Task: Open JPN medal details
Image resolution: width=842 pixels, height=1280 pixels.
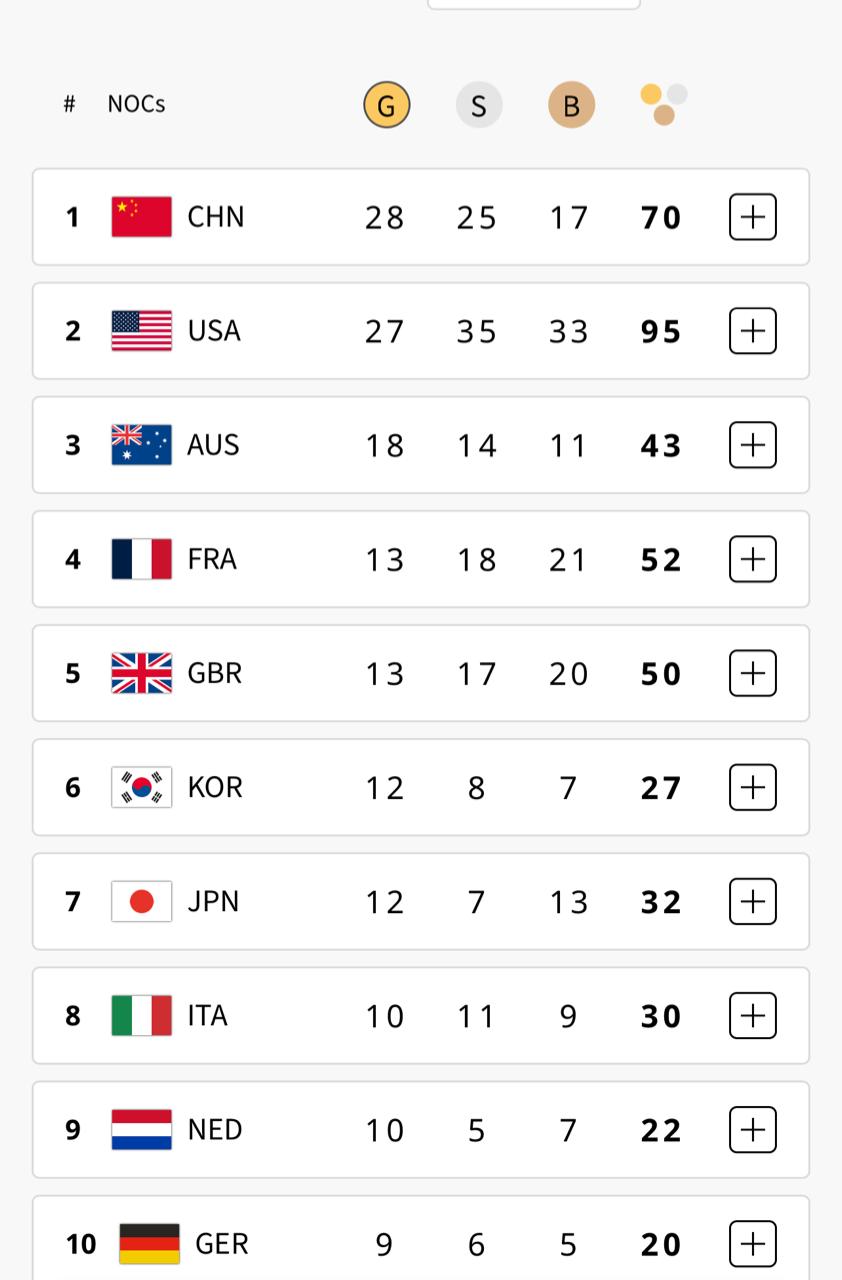Action: click(752, 901)
